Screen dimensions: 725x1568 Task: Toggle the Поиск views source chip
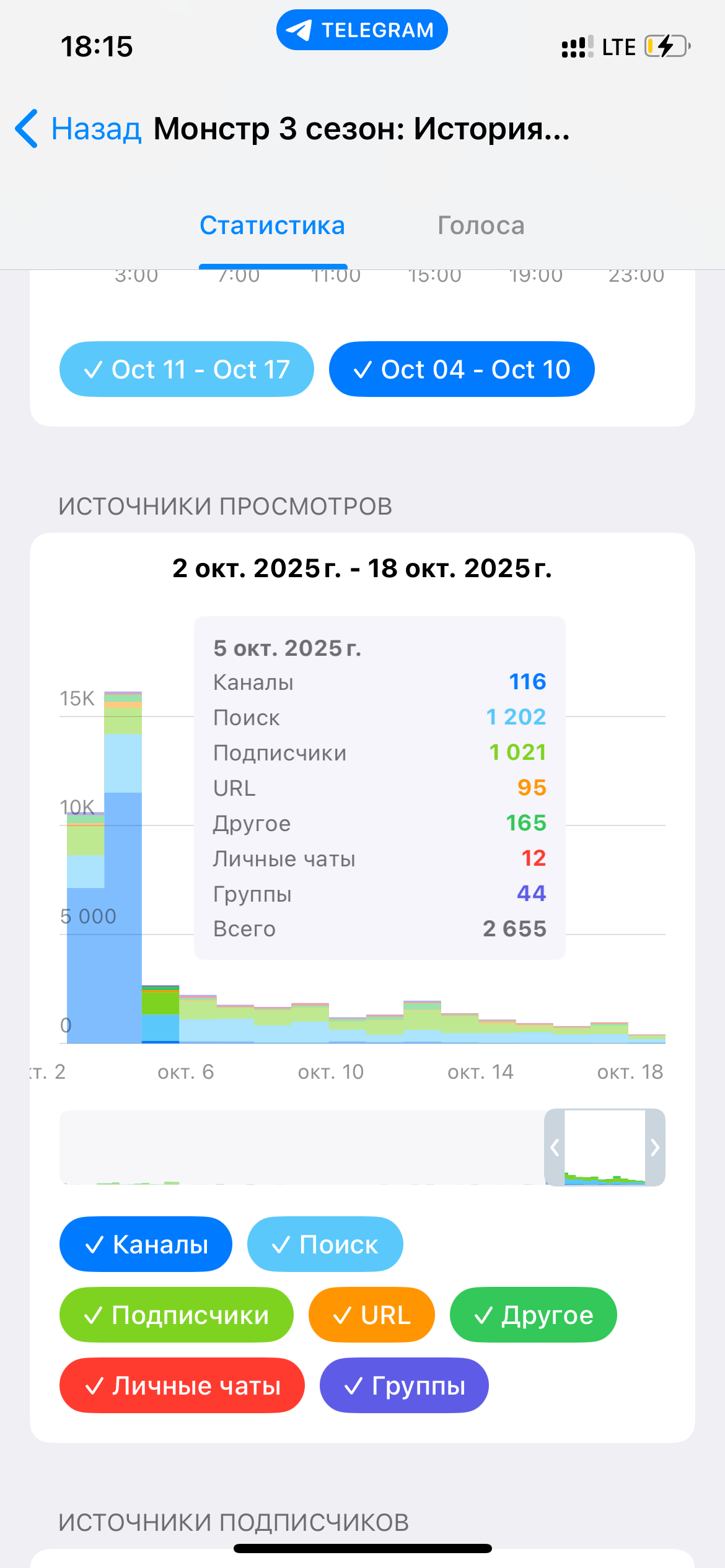(325, 1244)
